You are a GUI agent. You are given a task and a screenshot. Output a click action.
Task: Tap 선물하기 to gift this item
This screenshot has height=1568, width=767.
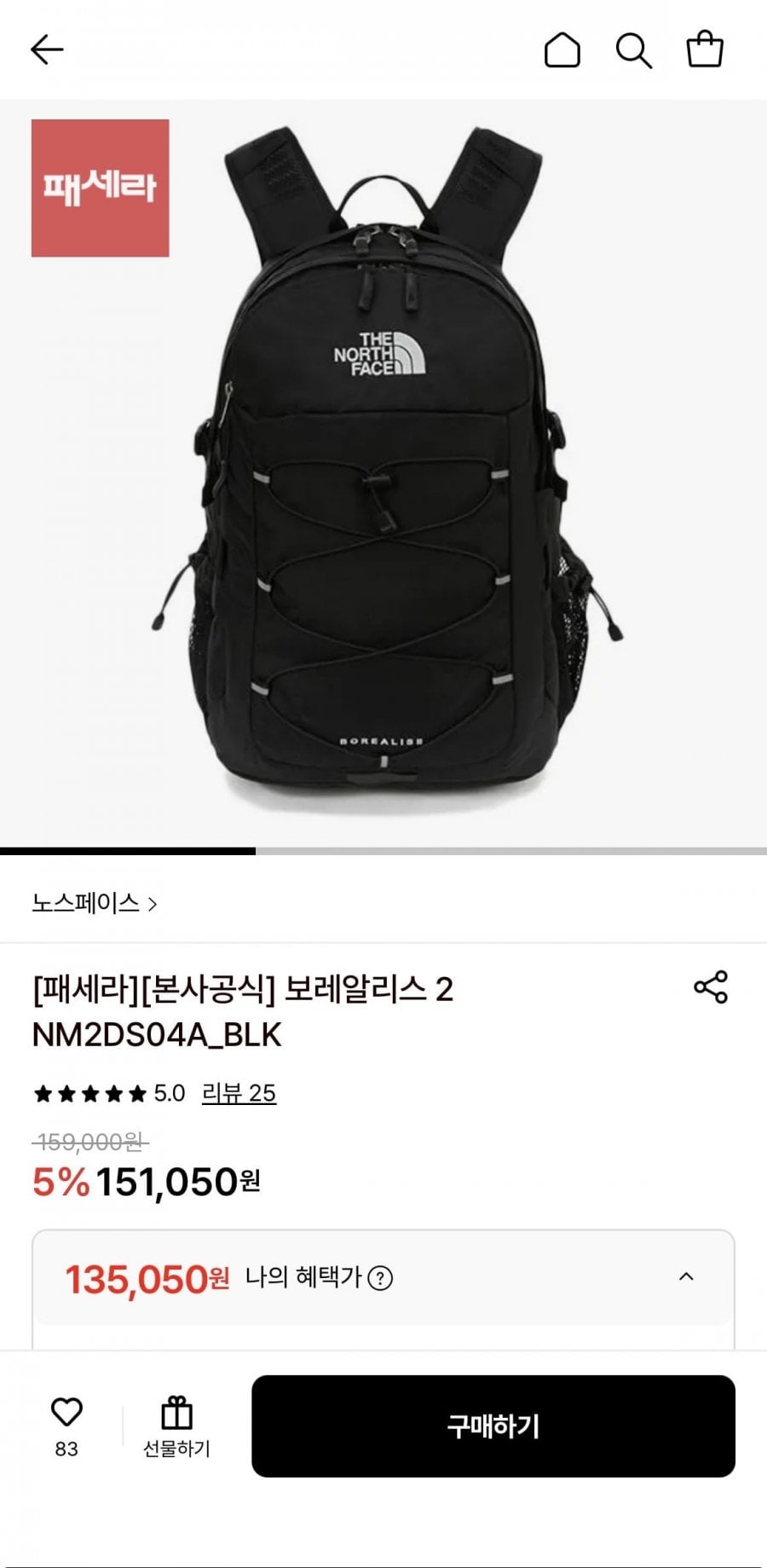pyautogui.click(x=176, y=1426)
